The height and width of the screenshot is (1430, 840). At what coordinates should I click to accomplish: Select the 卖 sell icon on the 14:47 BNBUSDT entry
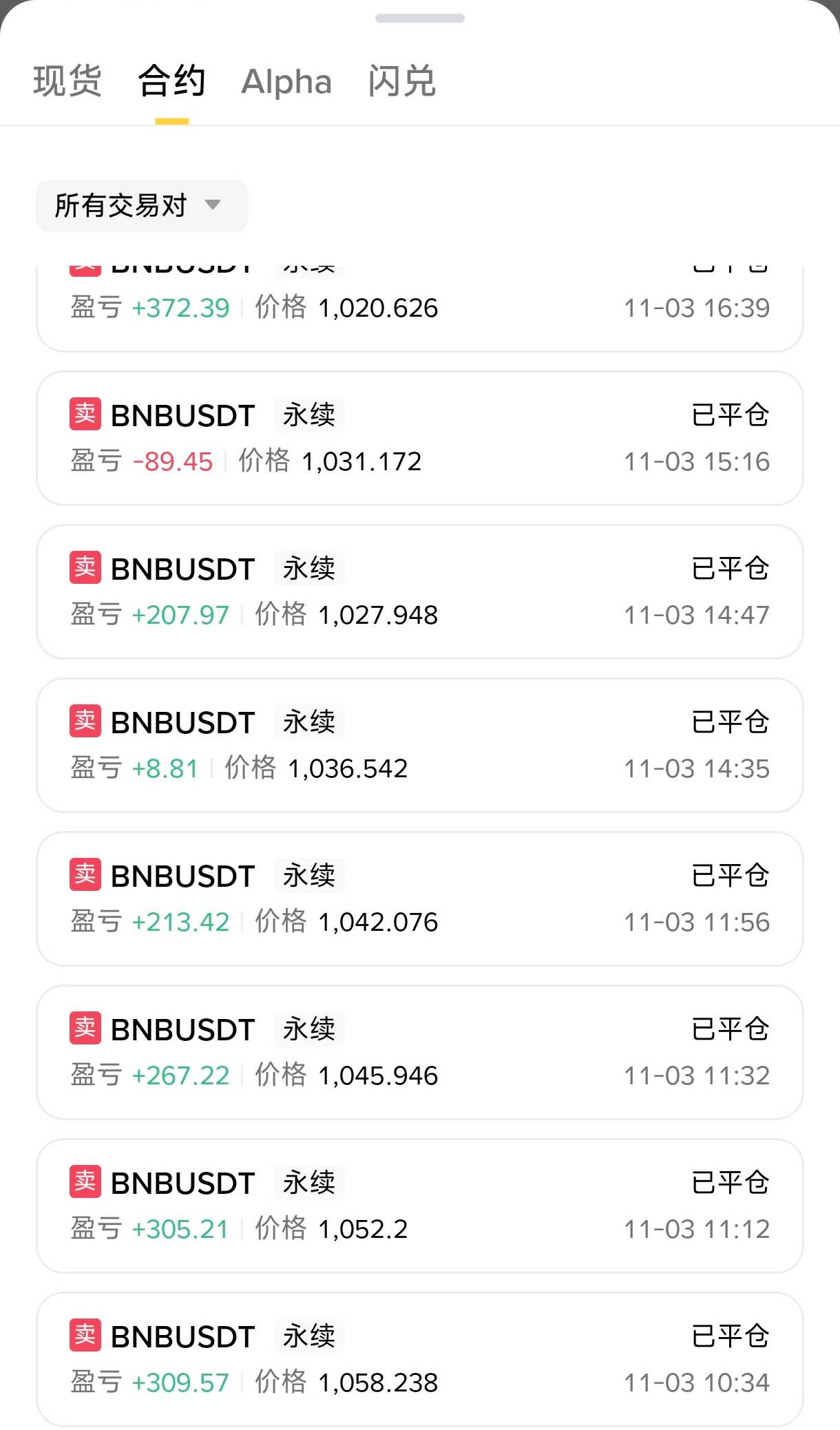[x=85, y=568]
